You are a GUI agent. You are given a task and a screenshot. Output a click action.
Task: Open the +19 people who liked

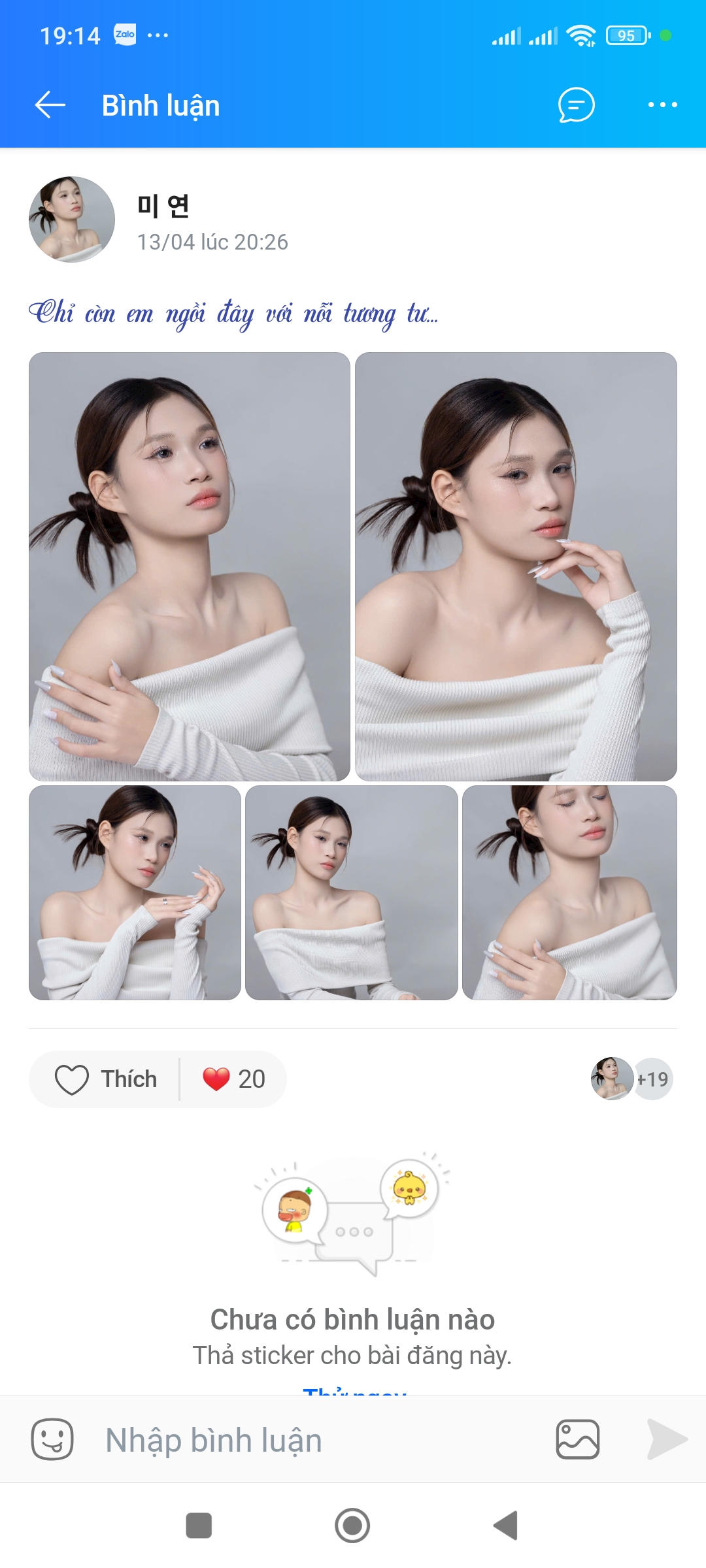[652, 1079]
